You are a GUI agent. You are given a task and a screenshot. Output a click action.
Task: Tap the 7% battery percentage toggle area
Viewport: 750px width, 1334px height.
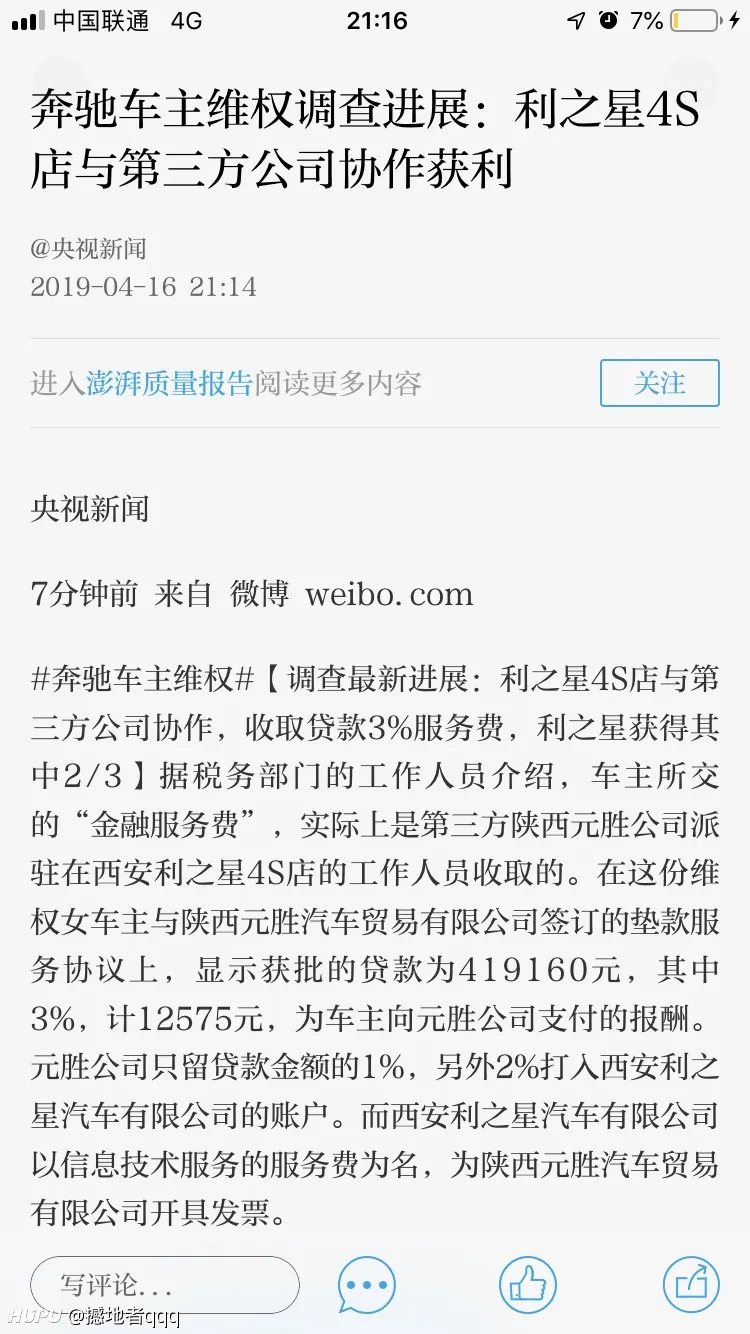pyautogui.click(x=646, y=18)
